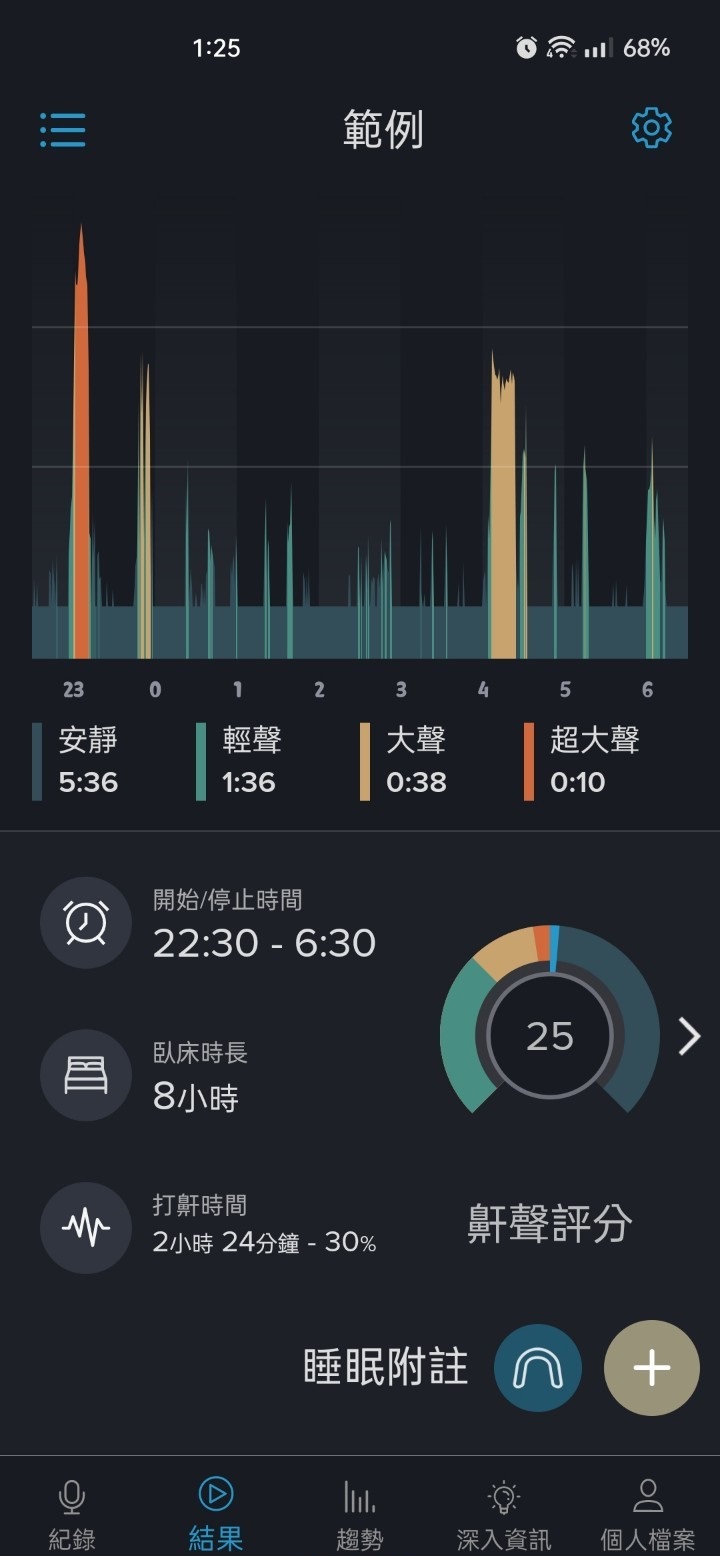720x1556 pixels.
Task: Expand snore score details chevron
Action: click(x=689, y=1037)
